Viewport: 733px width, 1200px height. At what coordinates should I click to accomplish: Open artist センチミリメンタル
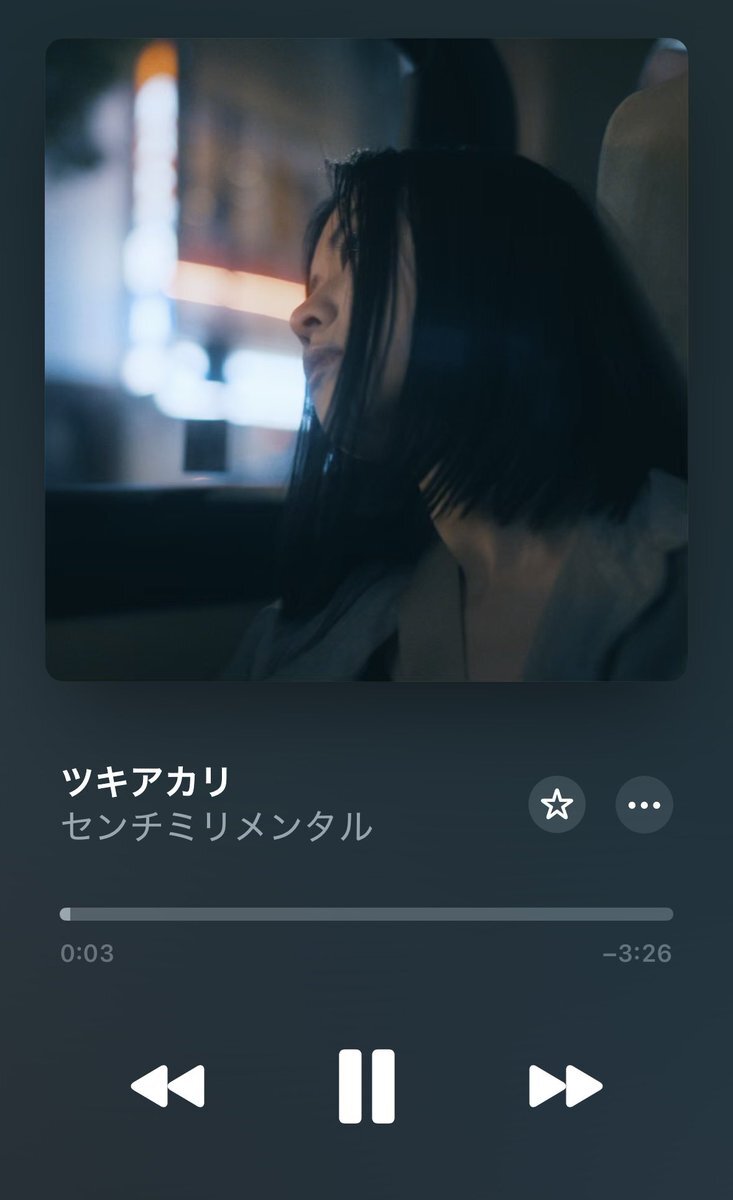216,827
